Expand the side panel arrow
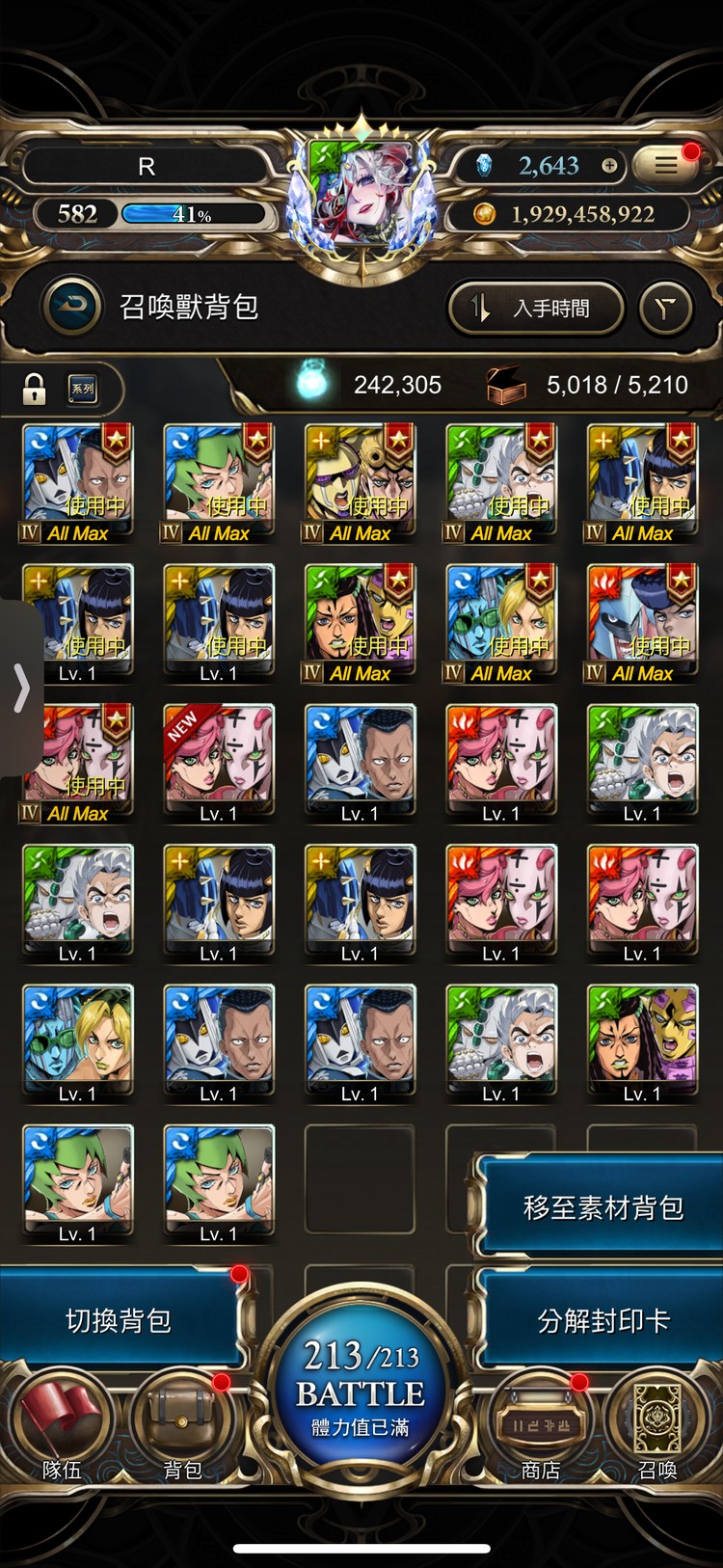Image resolution: width=723 pixels, height=1568 pixels. tap(20, 689)
